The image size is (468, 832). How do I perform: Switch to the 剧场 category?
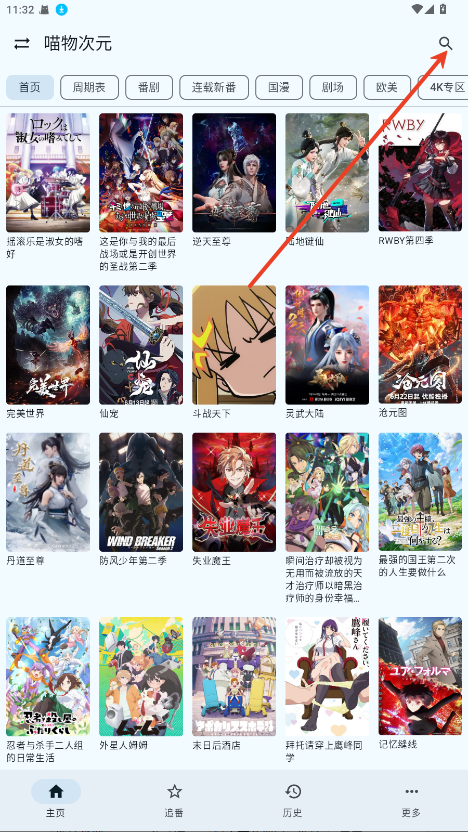click(x=333, y=88)
